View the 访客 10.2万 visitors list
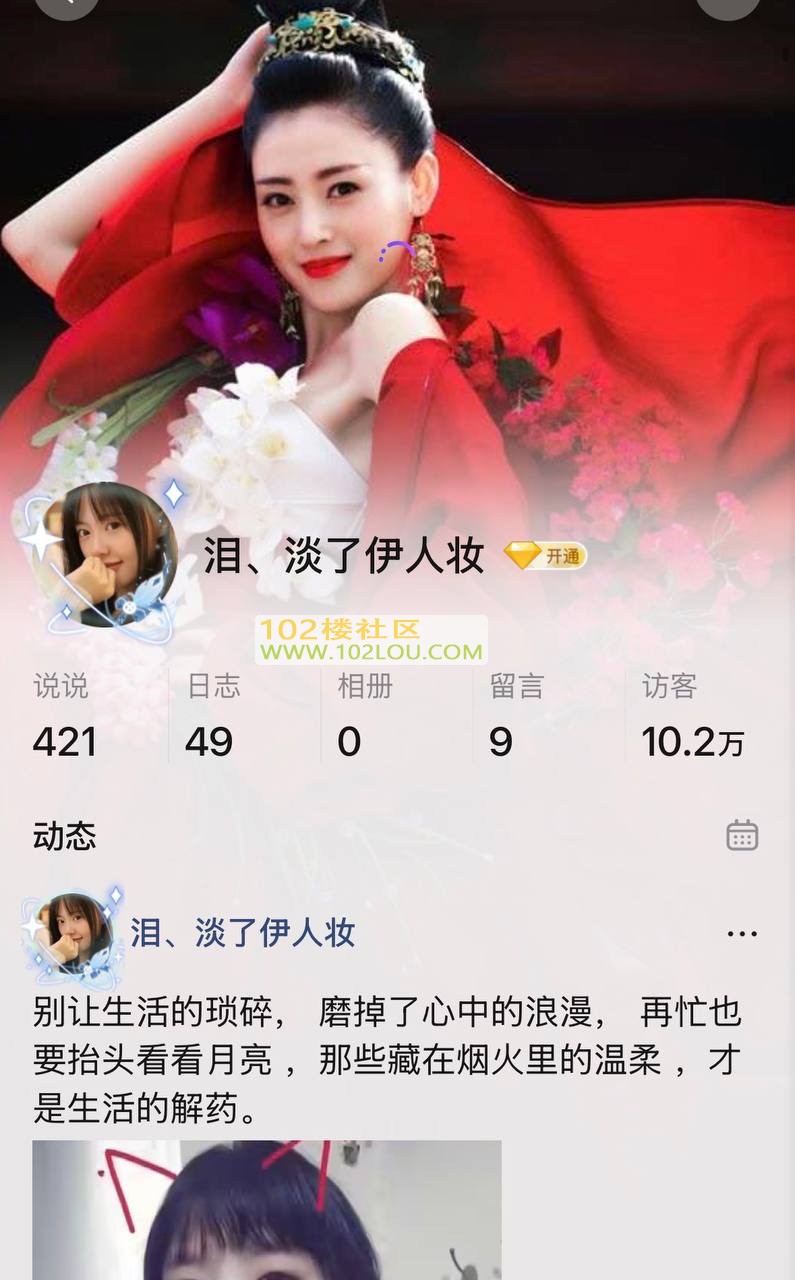Screen dimensions: 795x1280 pyautogui.click(x=692, y=715)
